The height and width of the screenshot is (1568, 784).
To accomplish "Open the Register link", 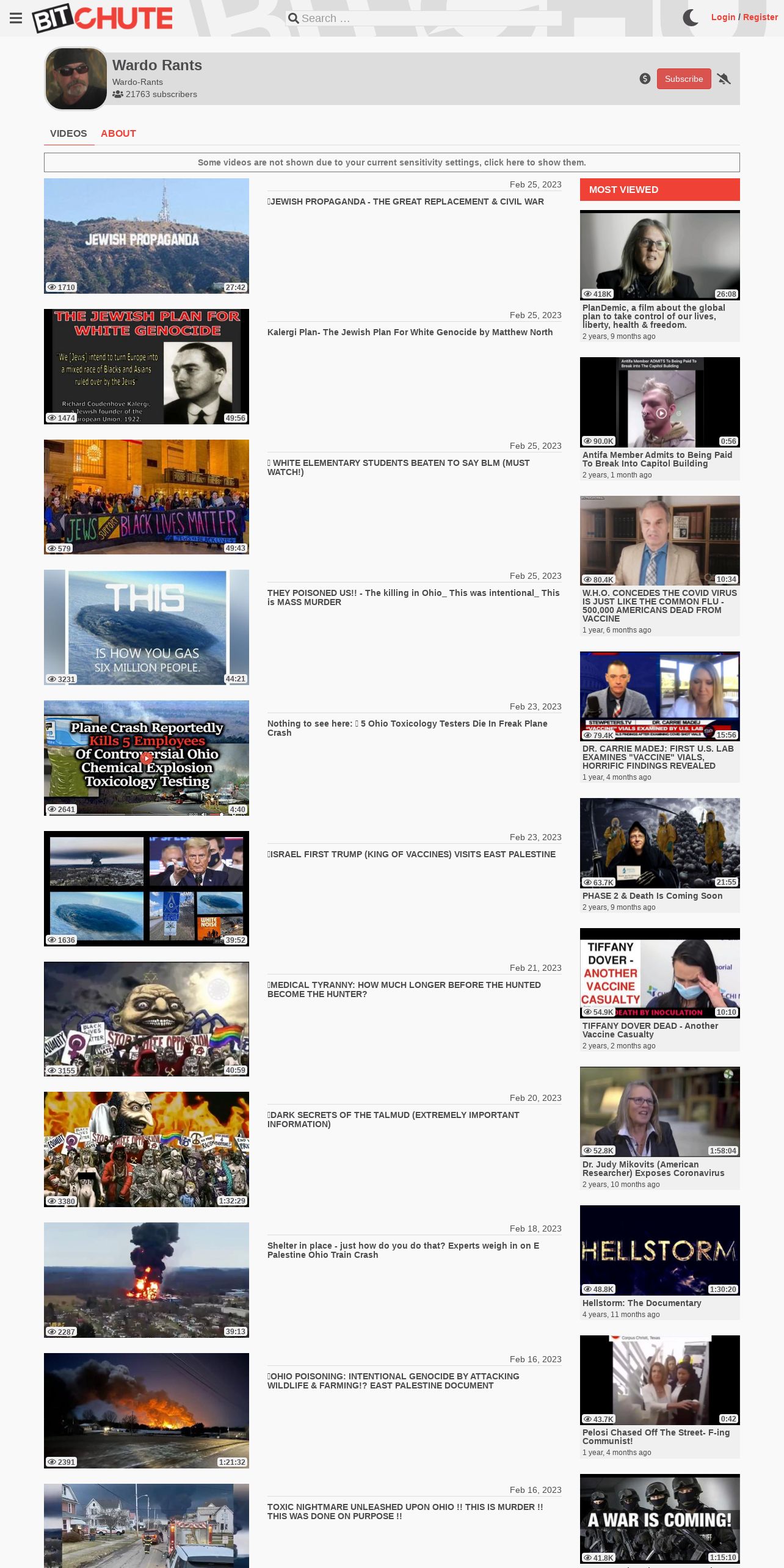I will coord(760,17).
